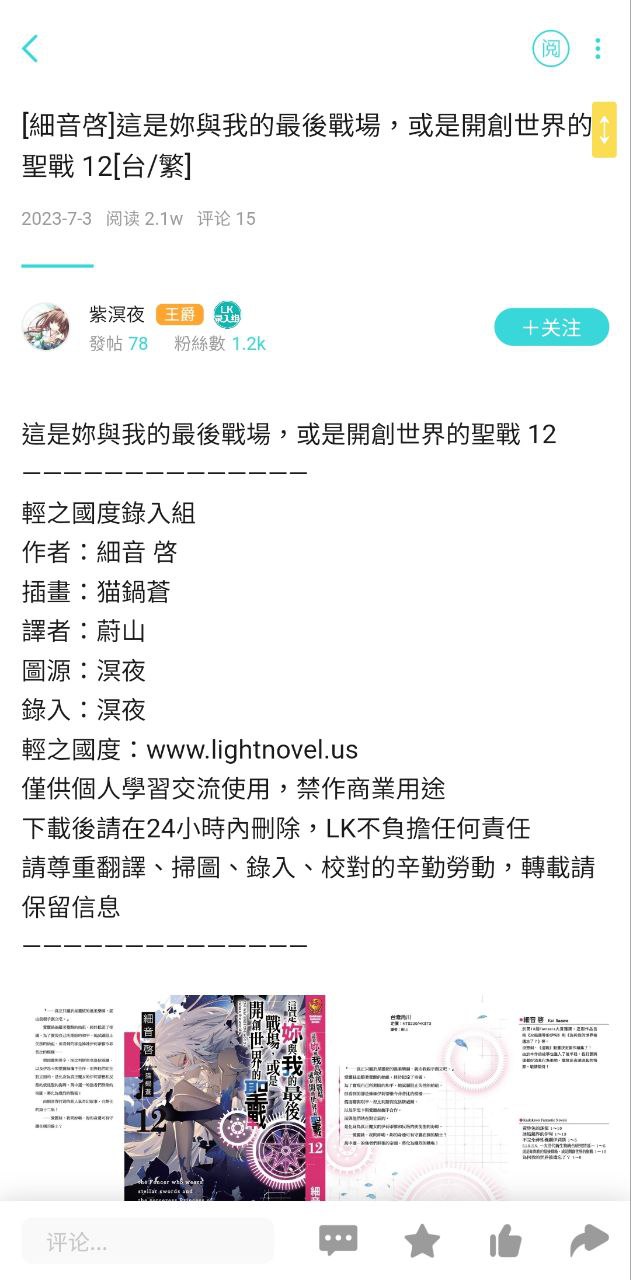631x1280 pixels.
Task: Tap the yellow up-down arrow scroll button
Action: (604, 130)
